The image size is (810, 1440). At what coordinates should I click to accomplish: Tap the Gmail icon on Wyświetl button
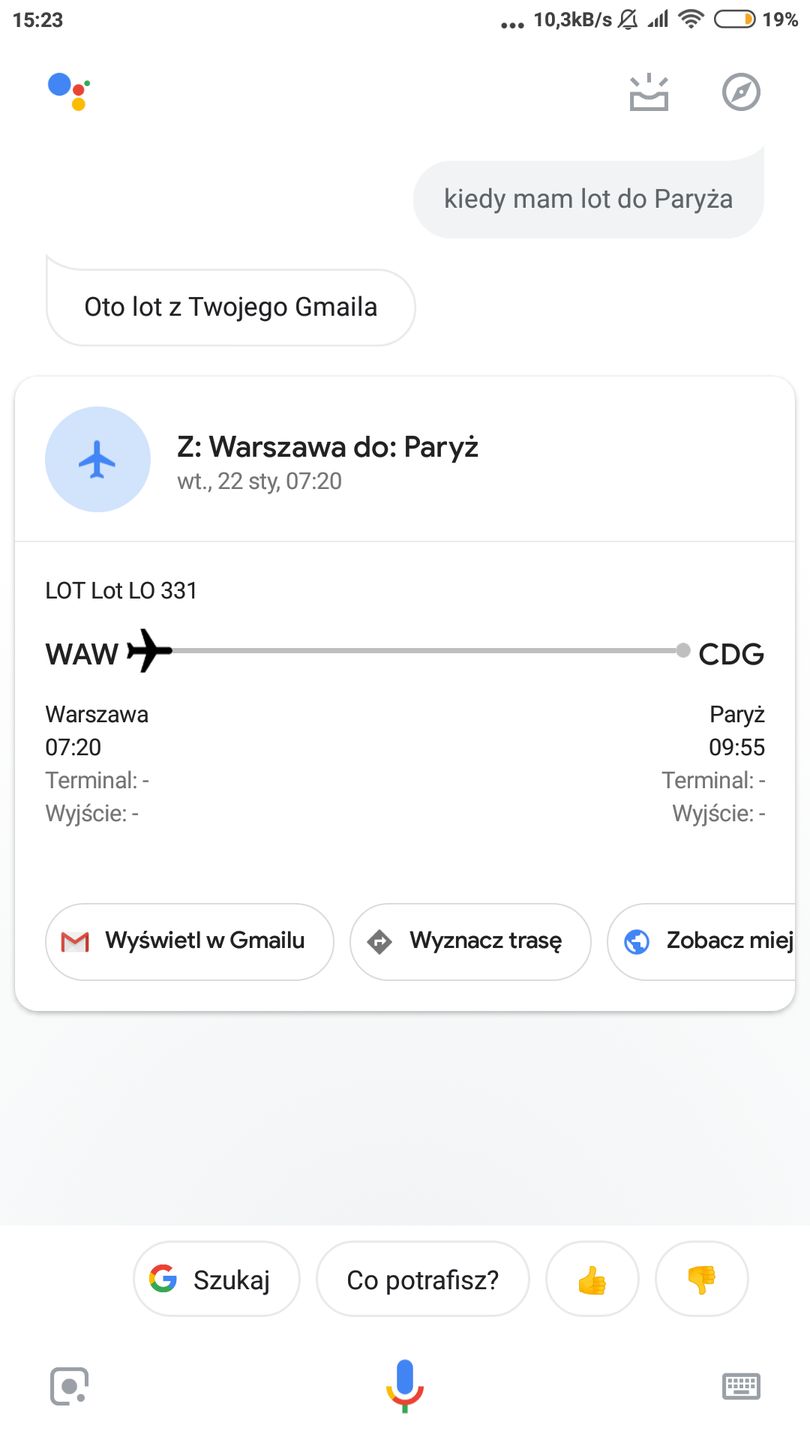[x=77, y=941]
